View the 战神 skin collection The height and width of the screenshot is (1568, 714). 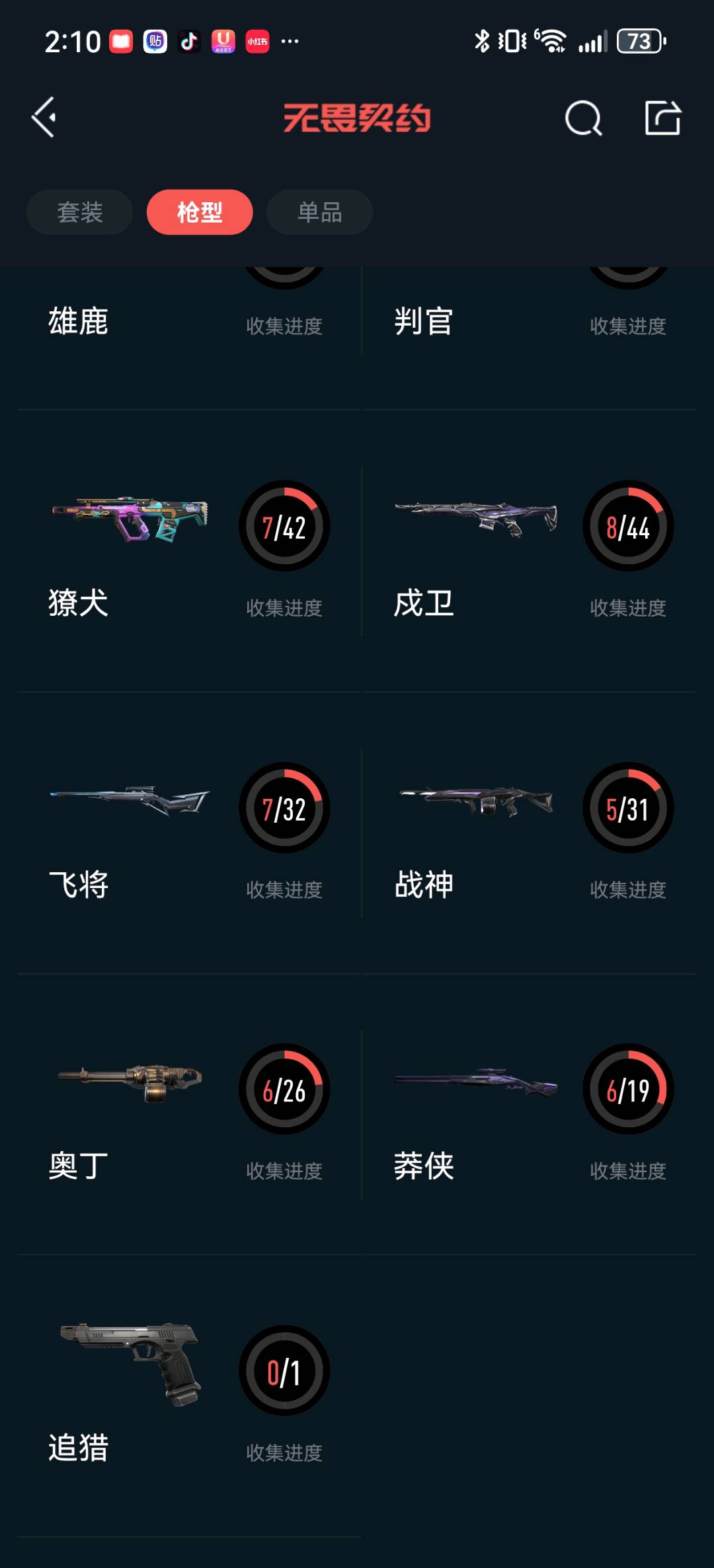(529, 833)
